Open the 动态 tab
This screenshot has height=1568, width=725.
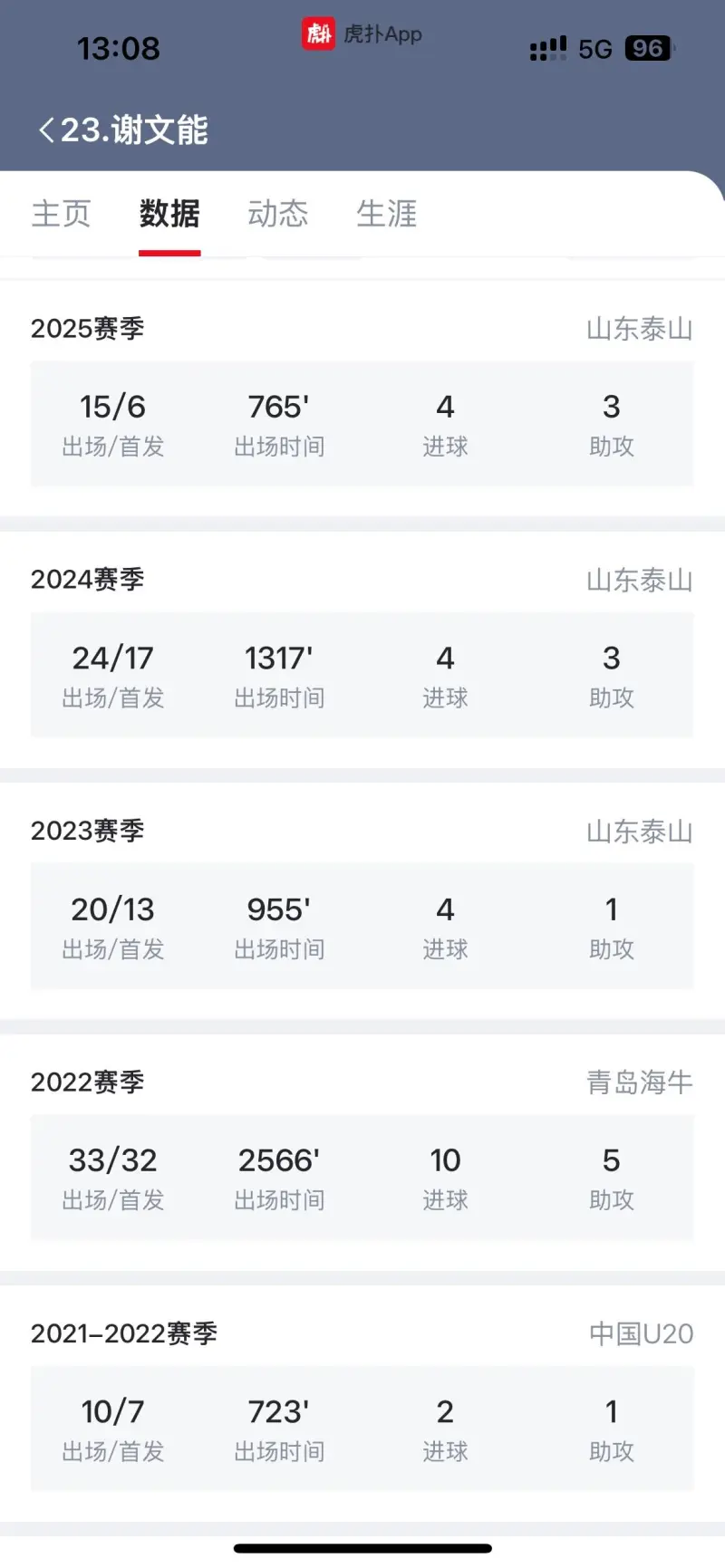(x=278, y=214)
